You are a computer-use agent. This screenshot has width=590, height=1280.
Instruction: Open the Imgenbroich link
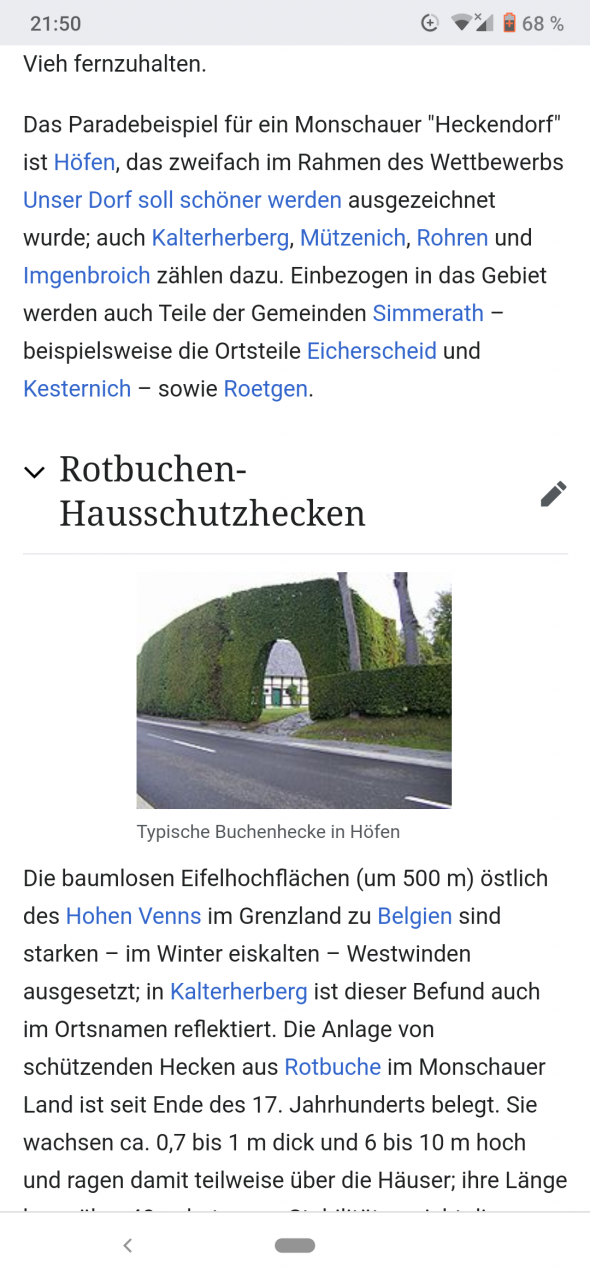click(87, 275)
